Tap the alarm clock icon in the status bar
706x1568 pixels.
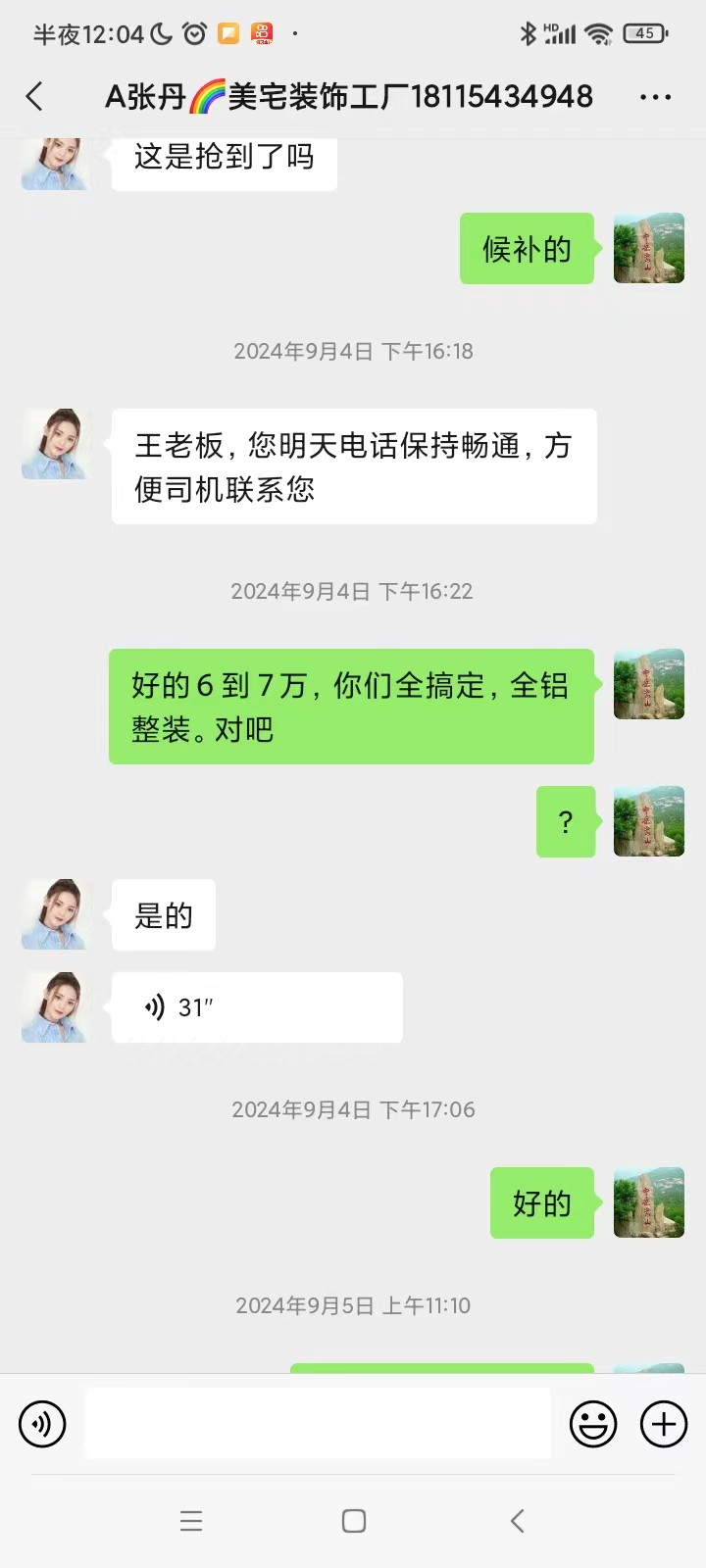[193, 31]
